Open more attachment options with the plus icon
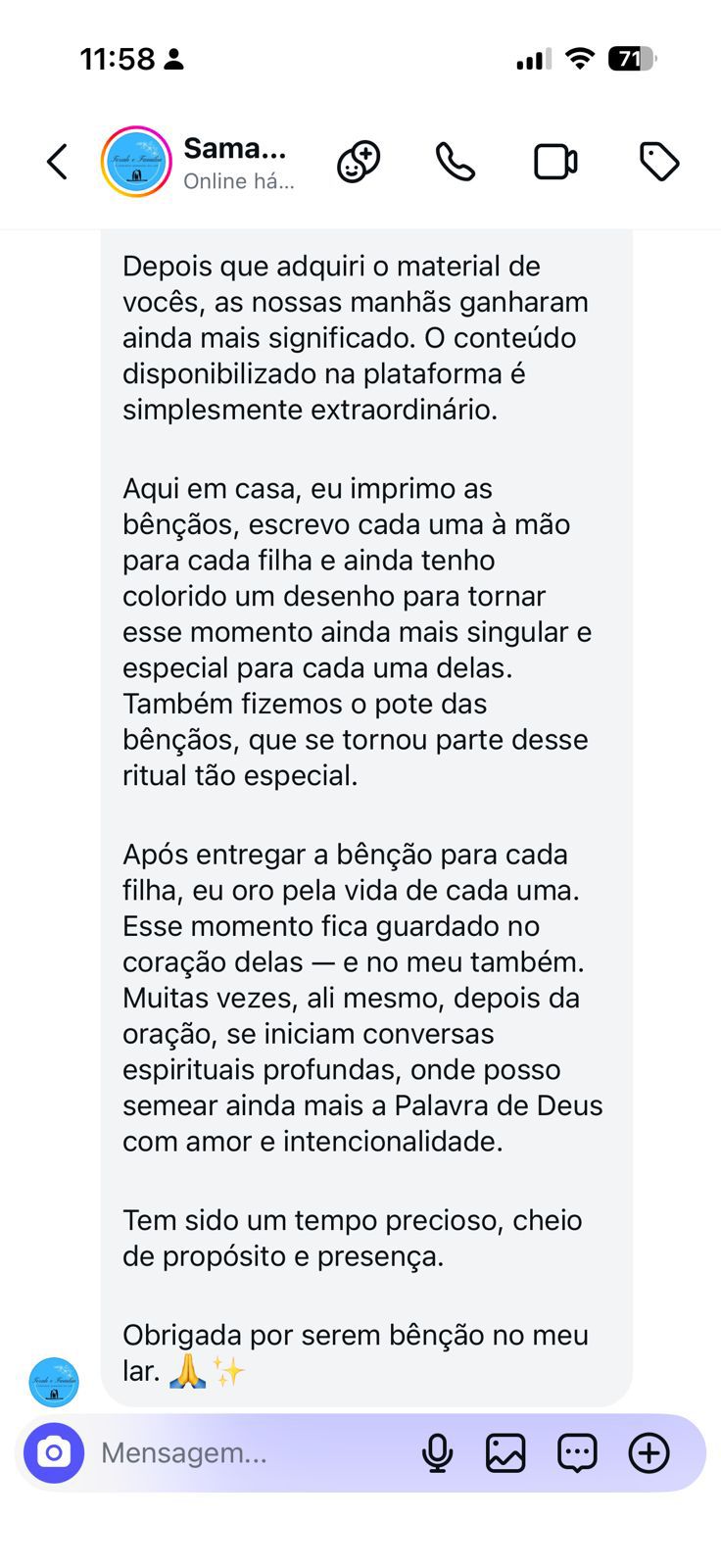The image size is (721, 1568). tap(649, 1453)
